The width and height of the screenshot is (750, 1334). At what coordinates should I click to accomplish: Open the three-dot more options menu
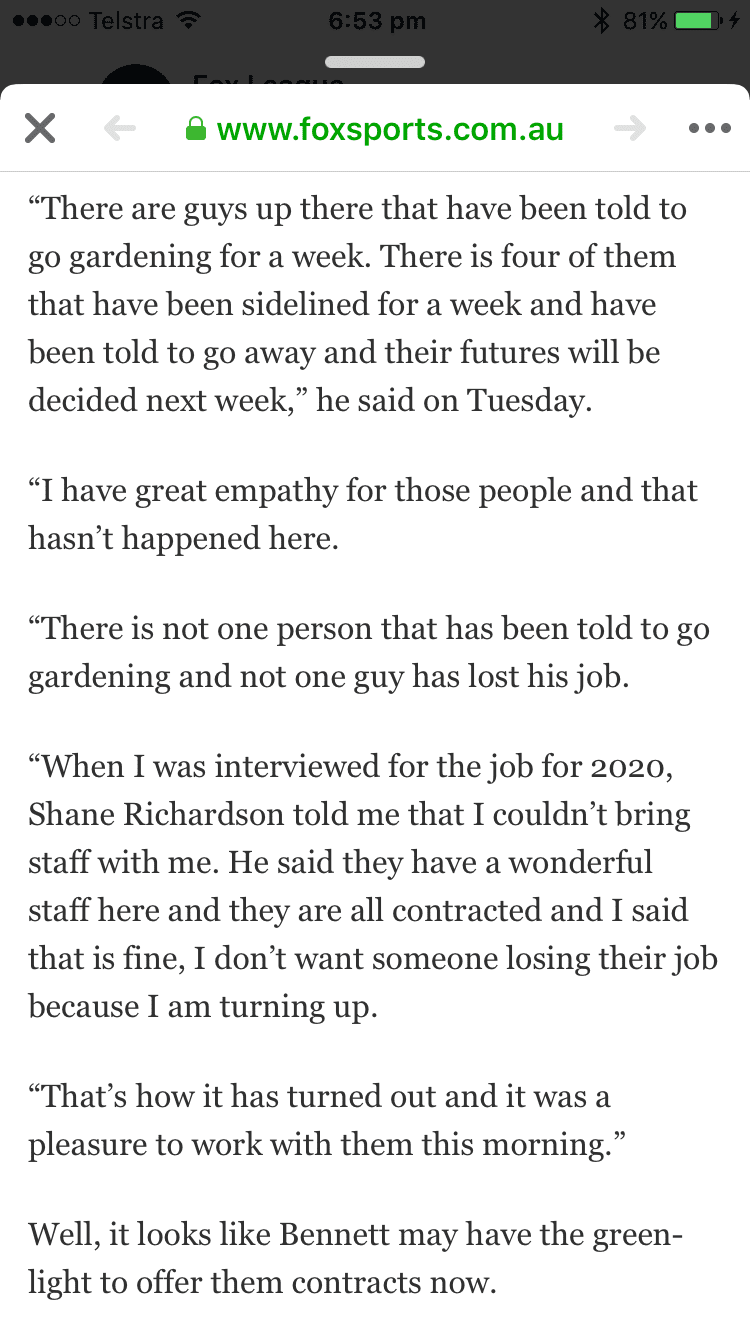711,128
